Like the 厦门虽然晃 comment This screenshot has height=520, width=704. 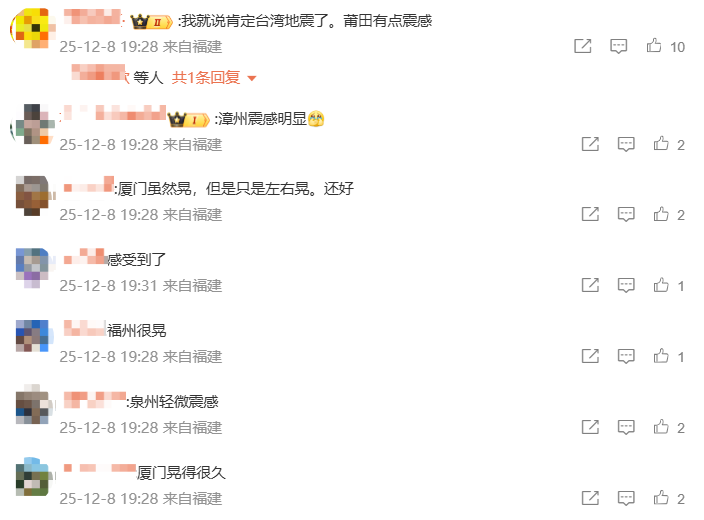(661, 214)
